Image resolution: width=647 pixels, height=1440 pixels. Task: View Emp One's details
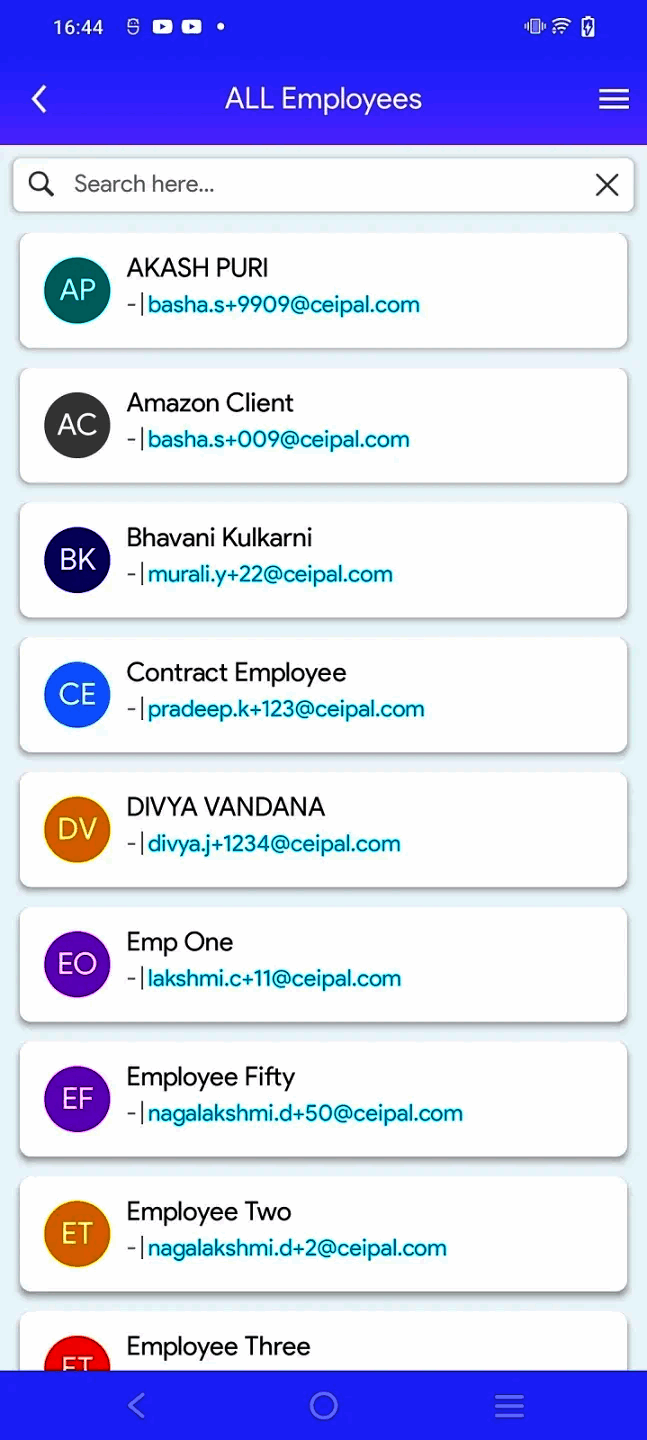pos(323,964)
